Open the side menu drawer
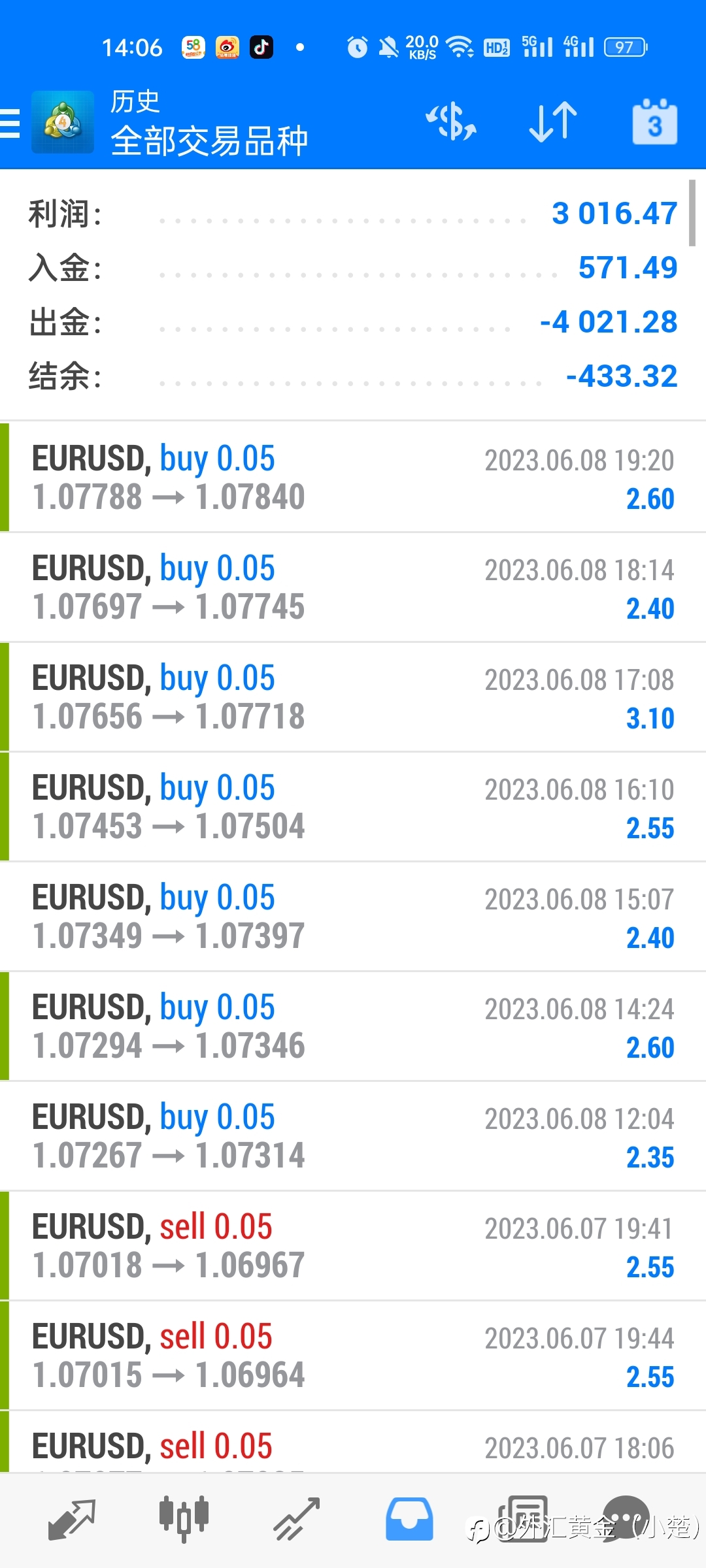The image size is (706, 1568). pyautogui.click(x=10, y=123)
